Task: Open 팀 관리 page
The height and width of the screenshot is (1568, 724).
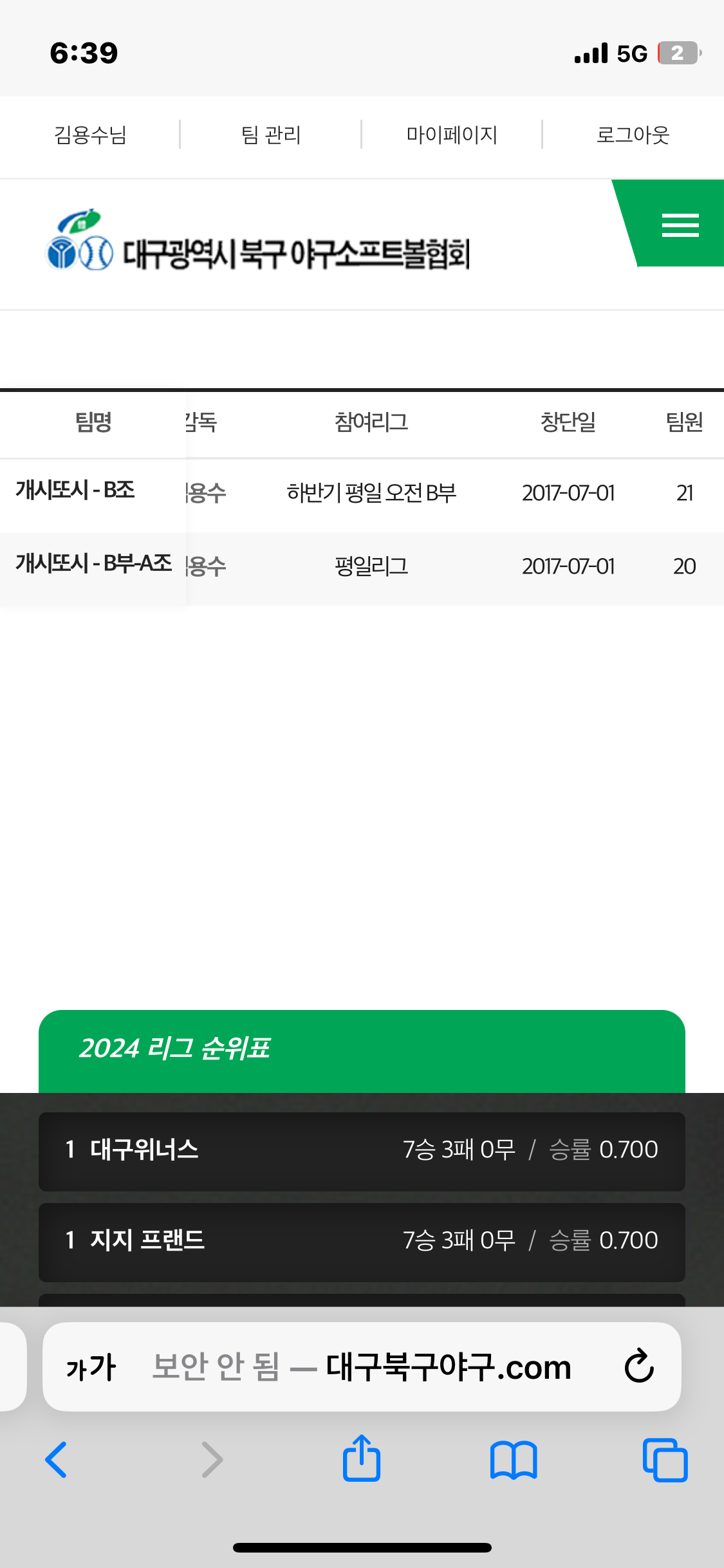Action: click(x=271, y=135)
